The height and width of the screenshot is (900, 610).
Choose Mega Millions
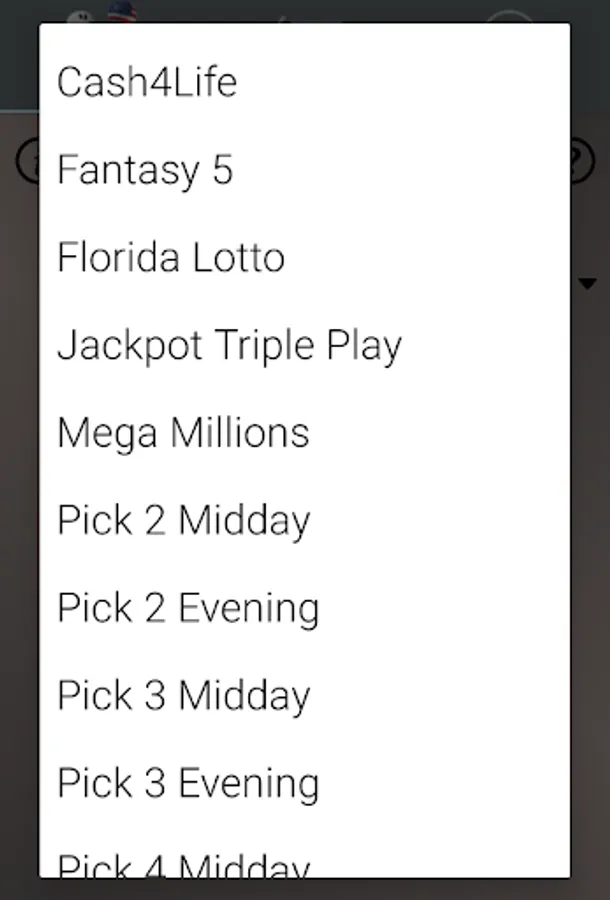point(183,433)
